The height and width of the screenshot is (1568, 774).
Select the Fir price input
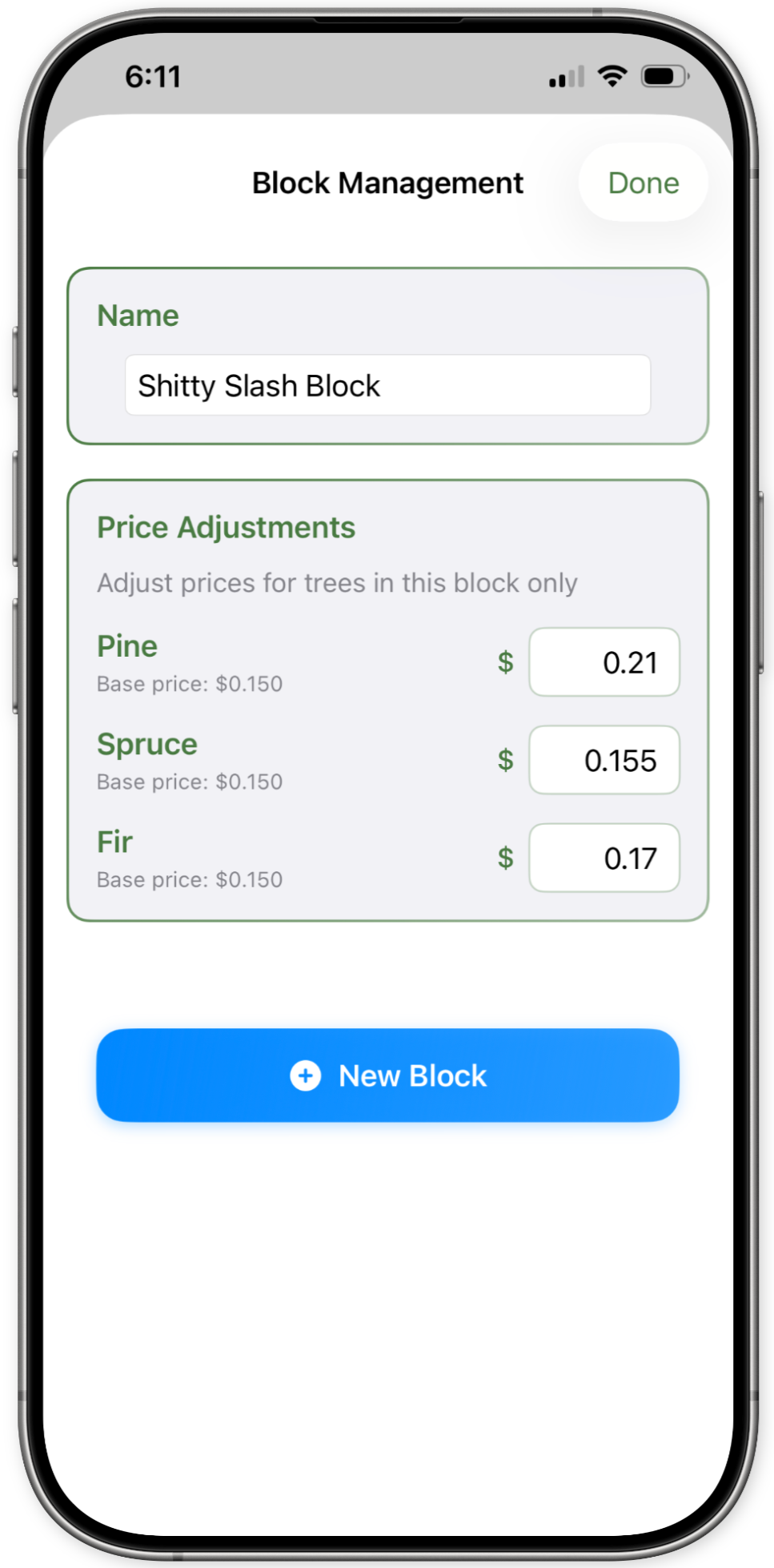(x=604, y=858)
